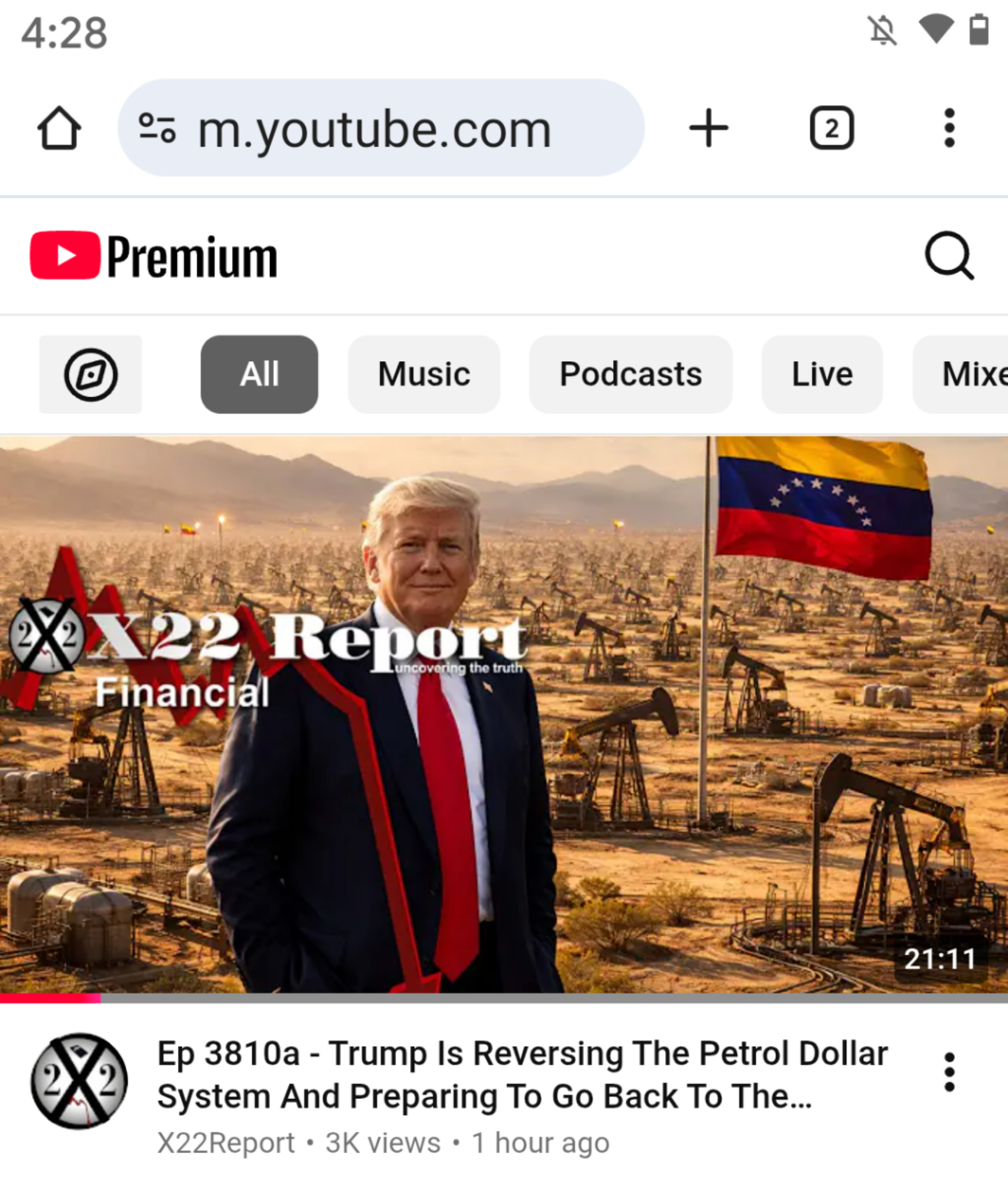This screenshot has width=1008, height=1191.
Task: Select the All filter chip
Action: point(259,374)
